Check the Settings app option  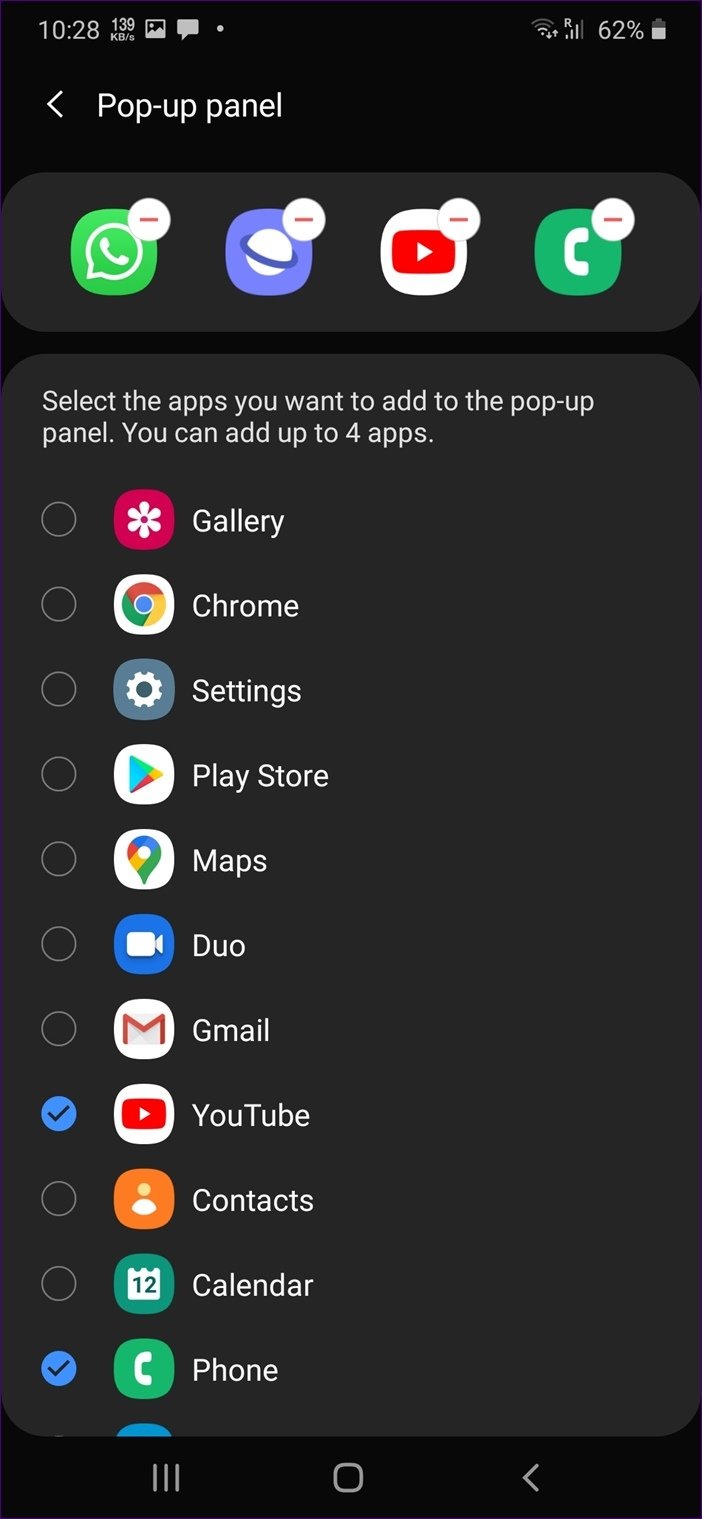point(59,690)
